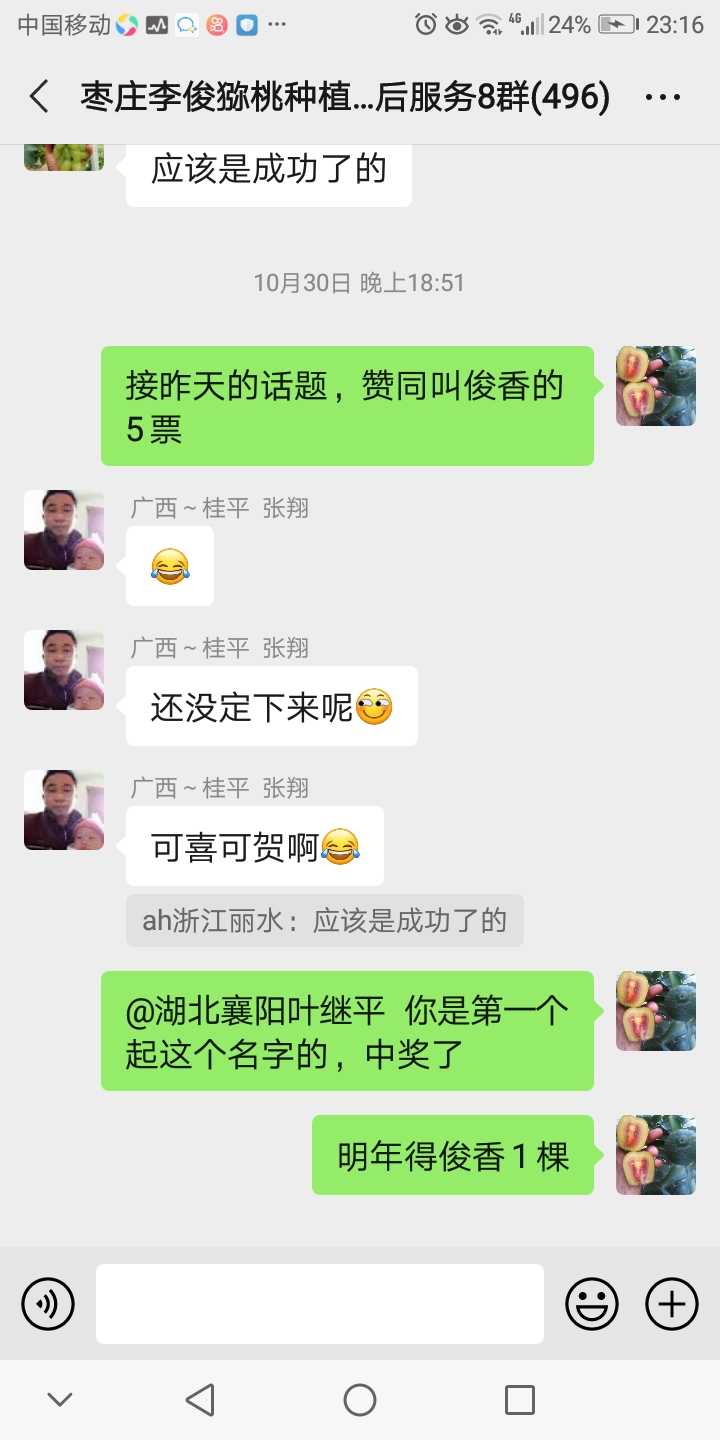Hide the navigation bar with the down arrow
Screen dimensions: 720x1440
point(60,1400)
